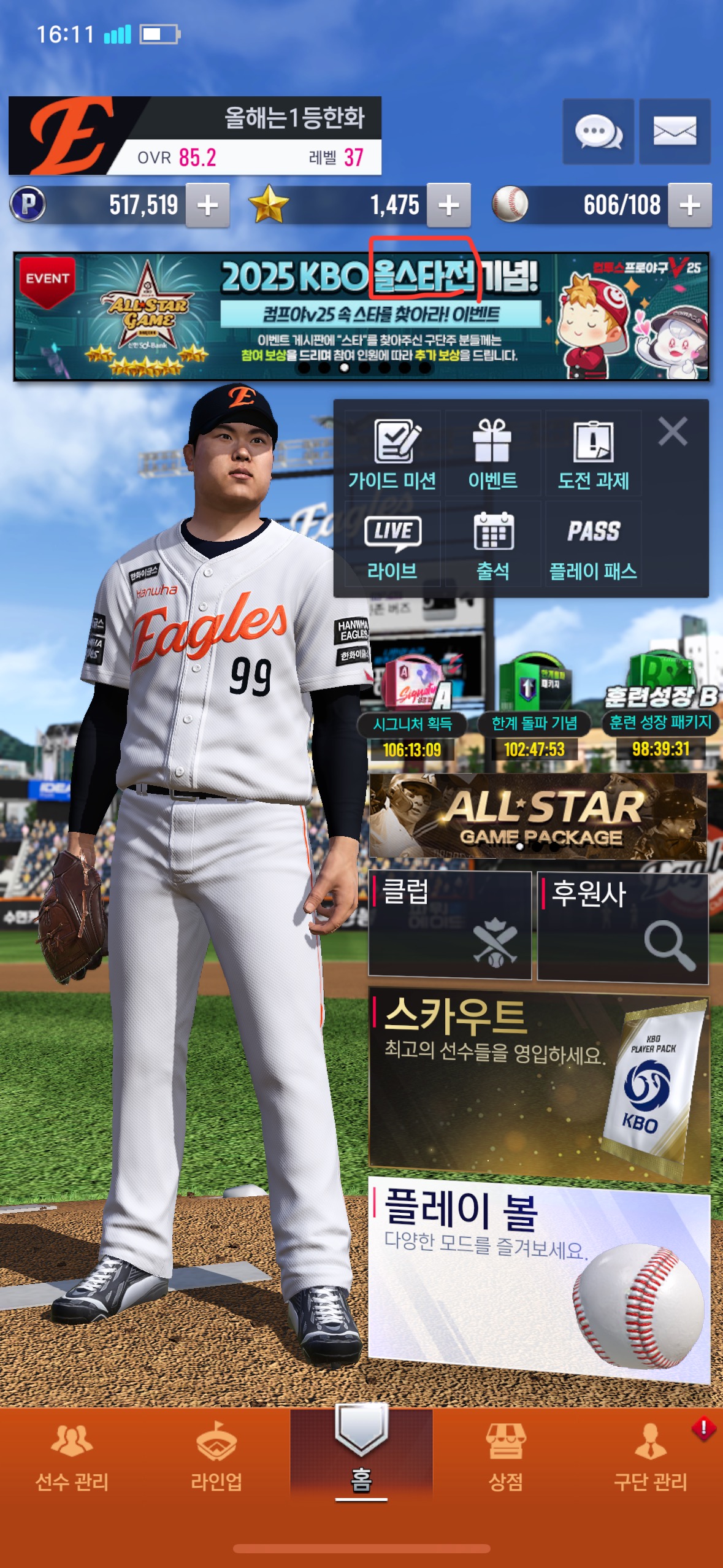Open the mailbox envelope icon
Screen dimensions: 723x1568
[x=675, y=131]
